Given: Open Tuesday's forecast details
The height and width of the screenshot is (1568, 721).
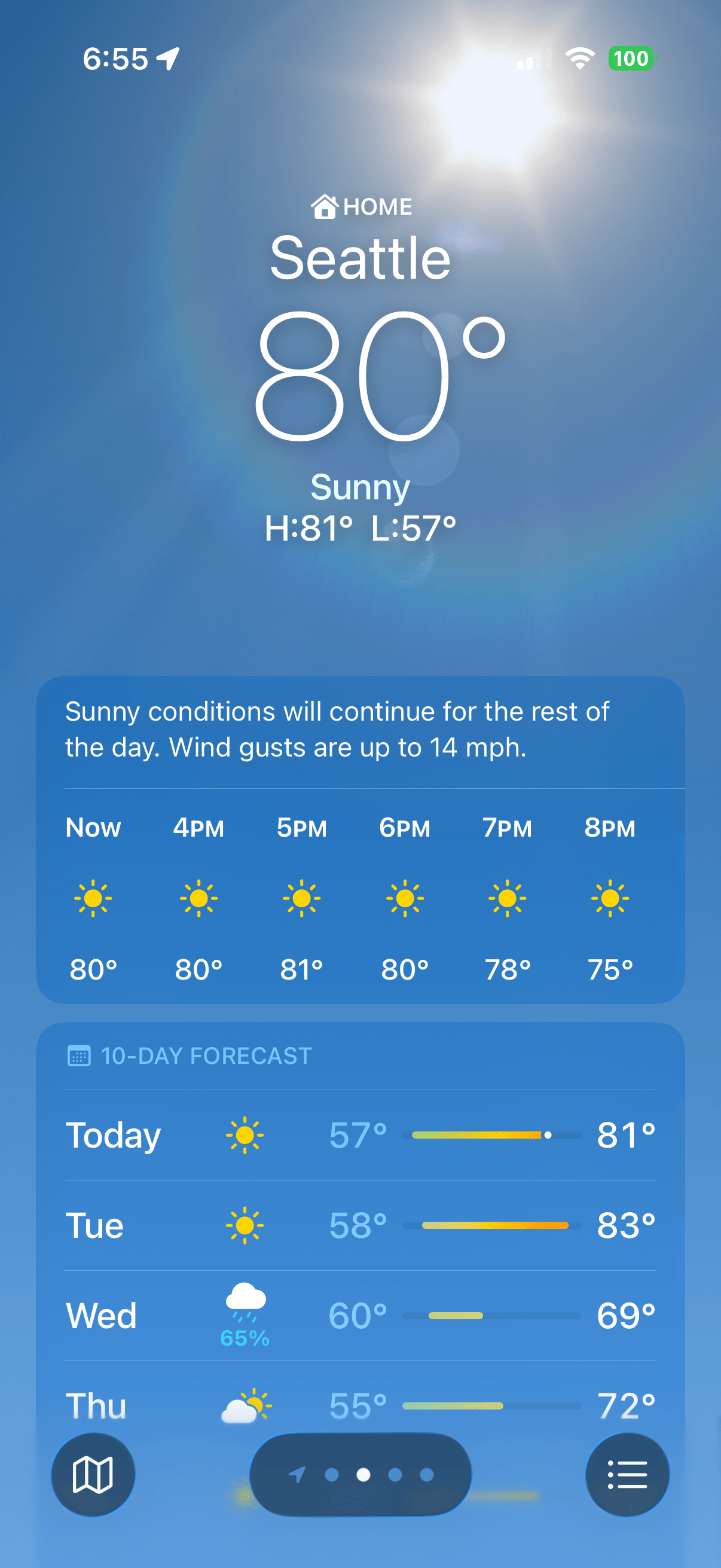Looking at the screenshot, I should [x=360, y=1225].
